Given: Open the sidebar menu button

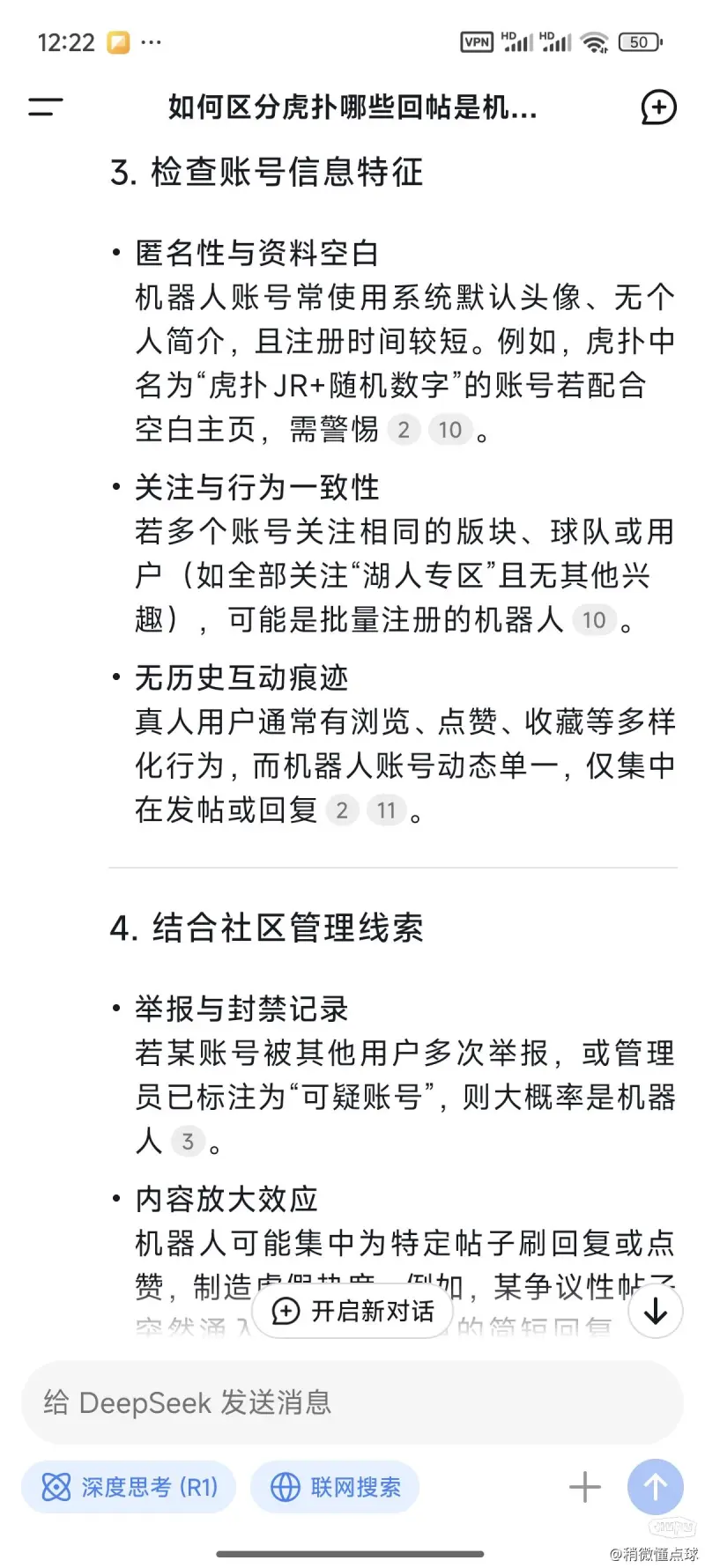Looking at the screenshot, I should pyautogui.click(x=46, y=107).
